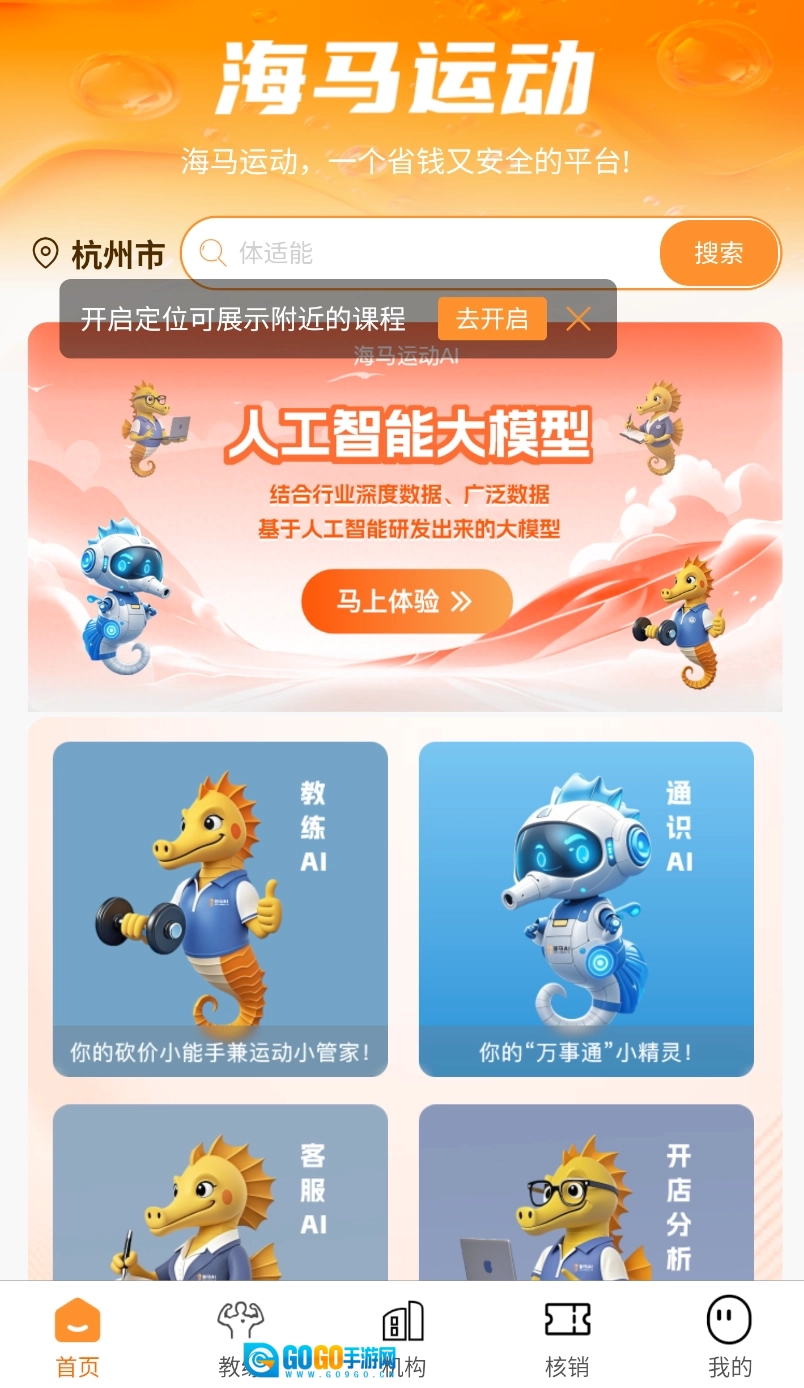
Task: Switch to the 机构 tab
Action: [x=404, y=1337]
